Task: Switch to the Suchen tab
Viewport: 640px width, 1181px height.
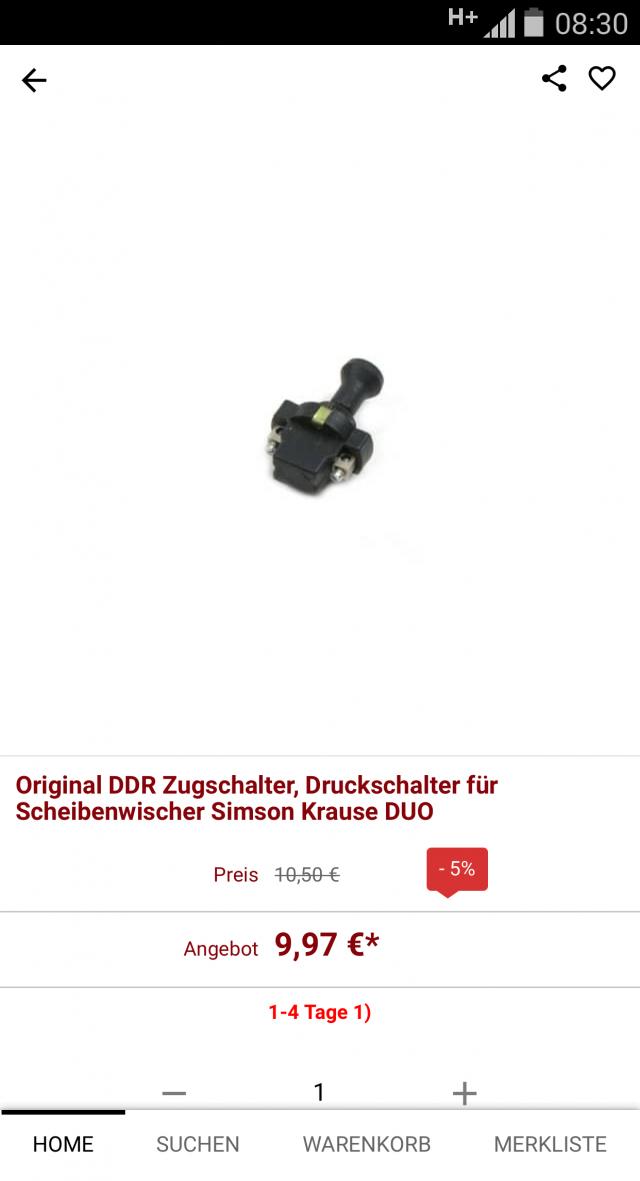Action: coord(197,1144)
